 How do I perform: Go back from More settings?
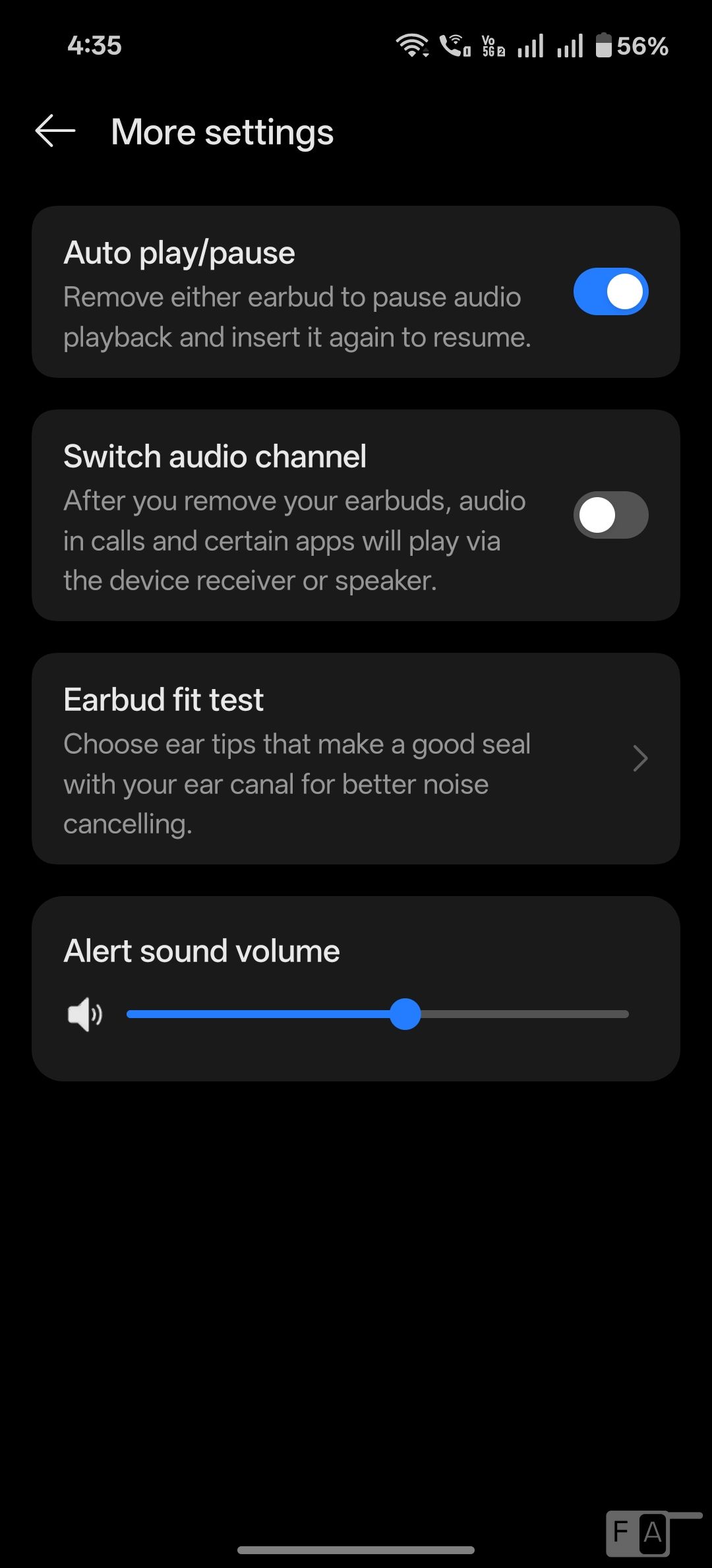[x=55, y=131]
